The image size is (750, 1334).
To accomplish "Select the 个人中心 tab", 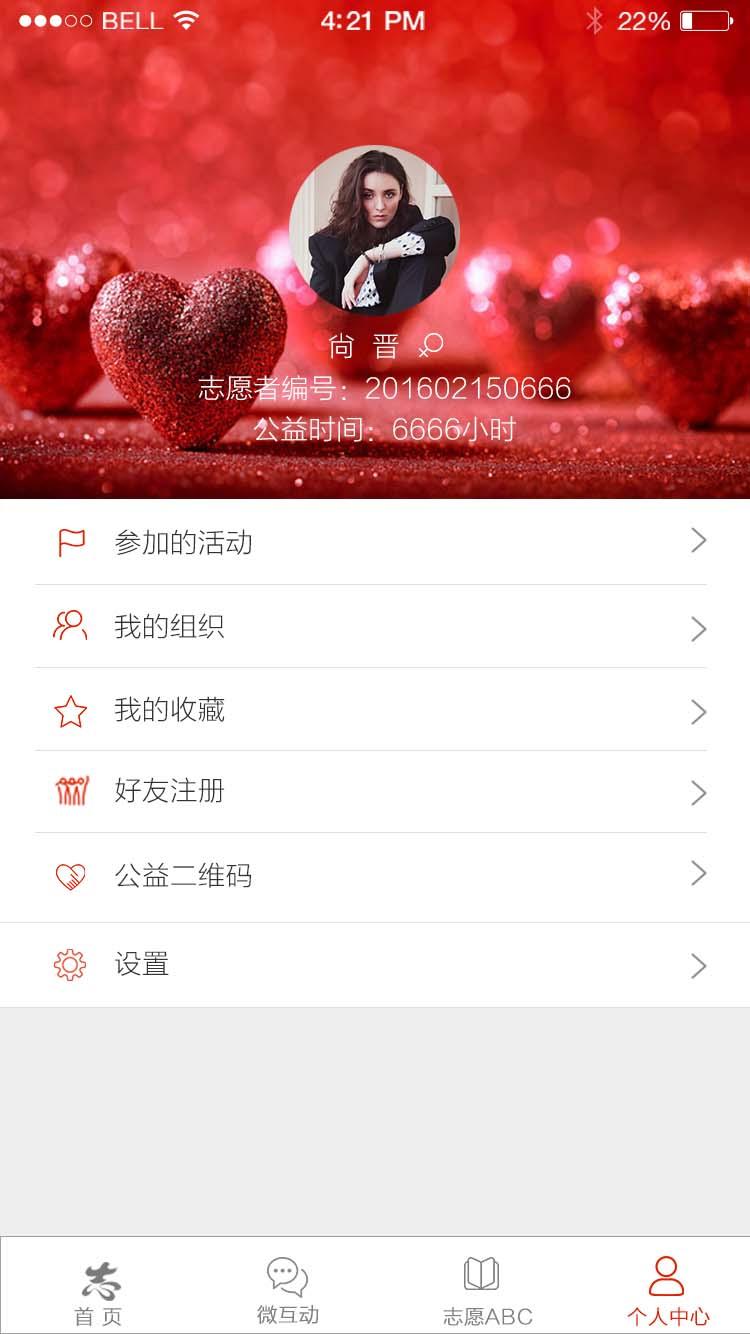I will pos(667,1292).
